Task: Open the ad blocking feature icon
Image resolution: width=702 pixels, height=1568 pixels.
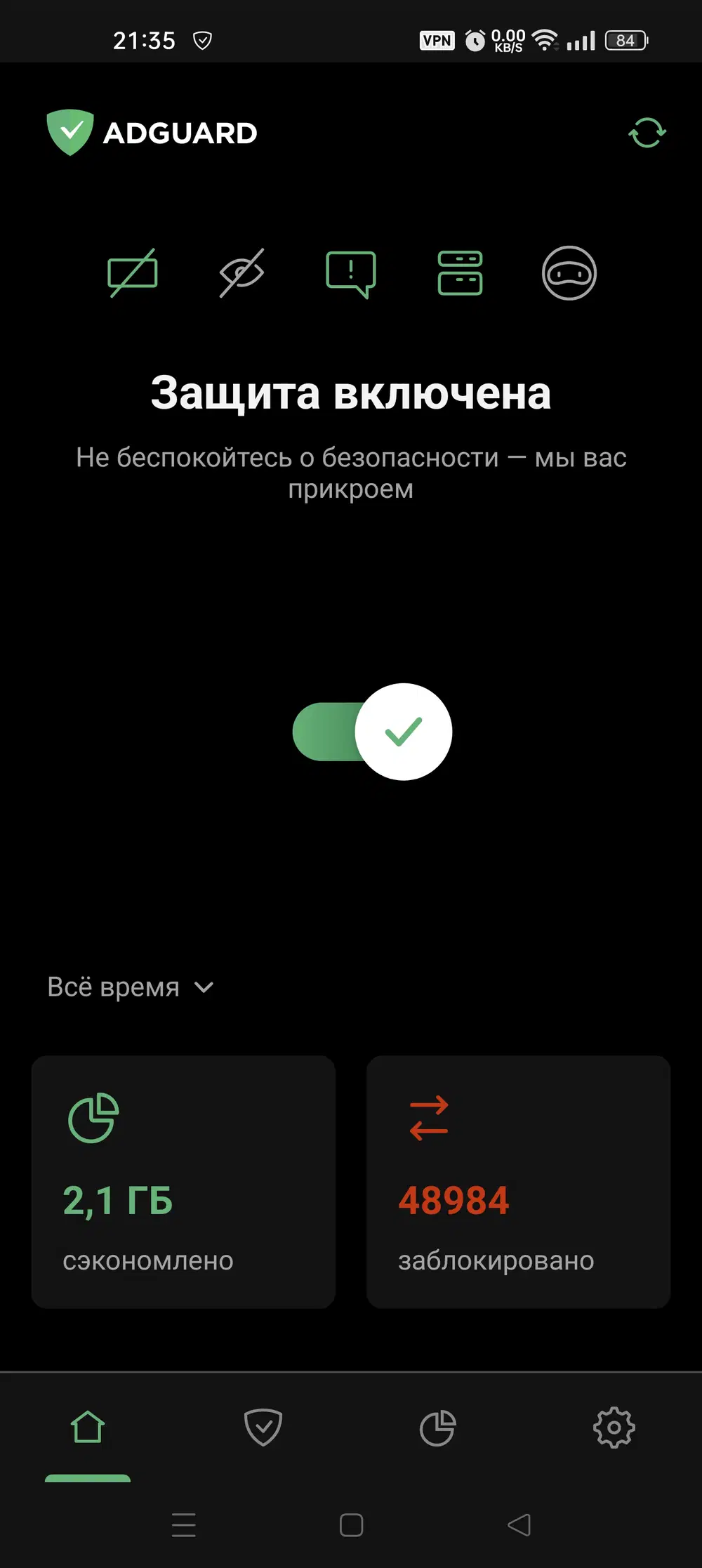Action: (x=133, y=273)
